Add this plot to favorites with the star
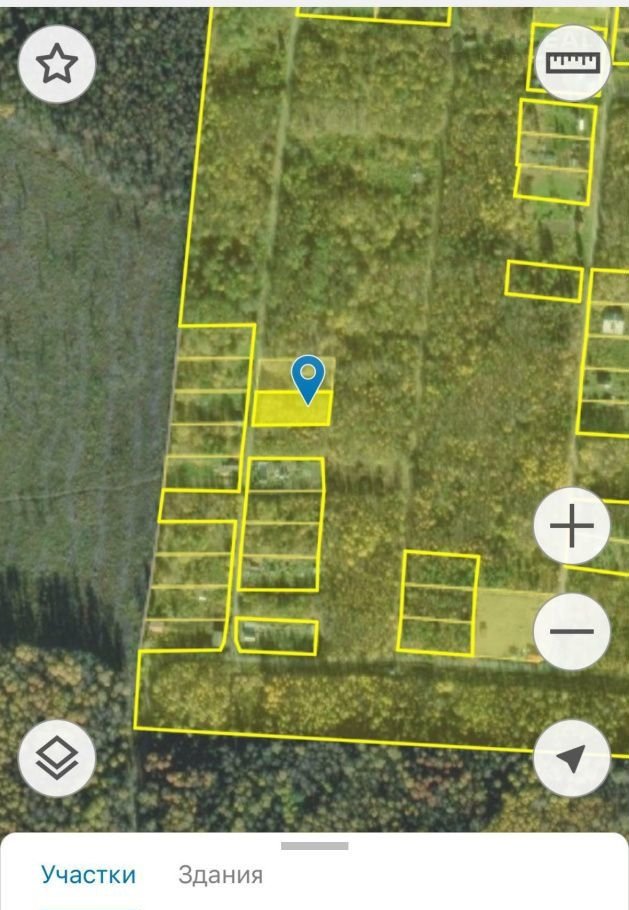This screenshot has width=629, height=910. point(57,65)
